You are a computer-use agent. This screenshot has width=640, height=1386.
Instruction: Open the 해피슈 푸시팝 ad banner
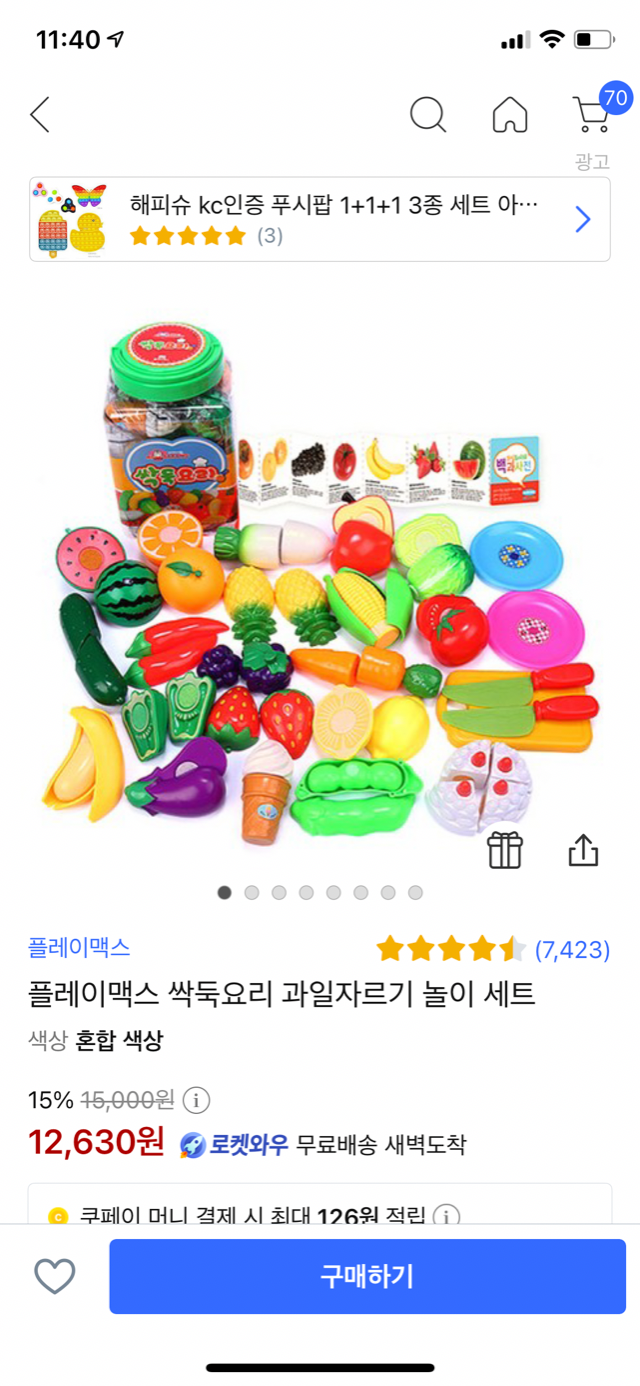pos(320,219)
